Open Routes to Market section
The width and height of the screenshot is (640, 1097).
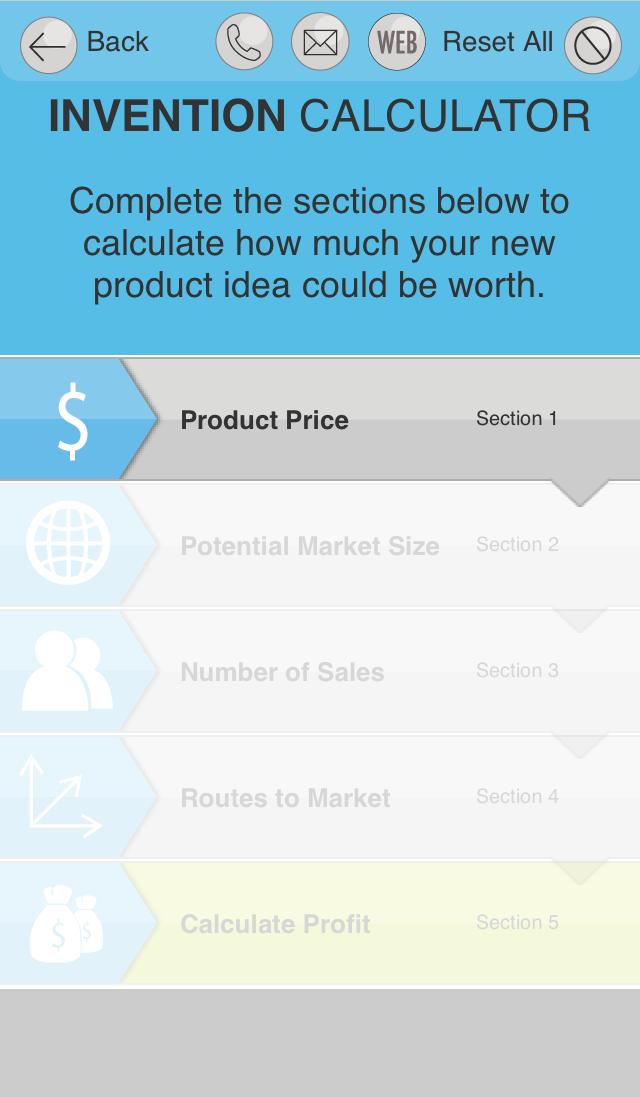[320, 797]
